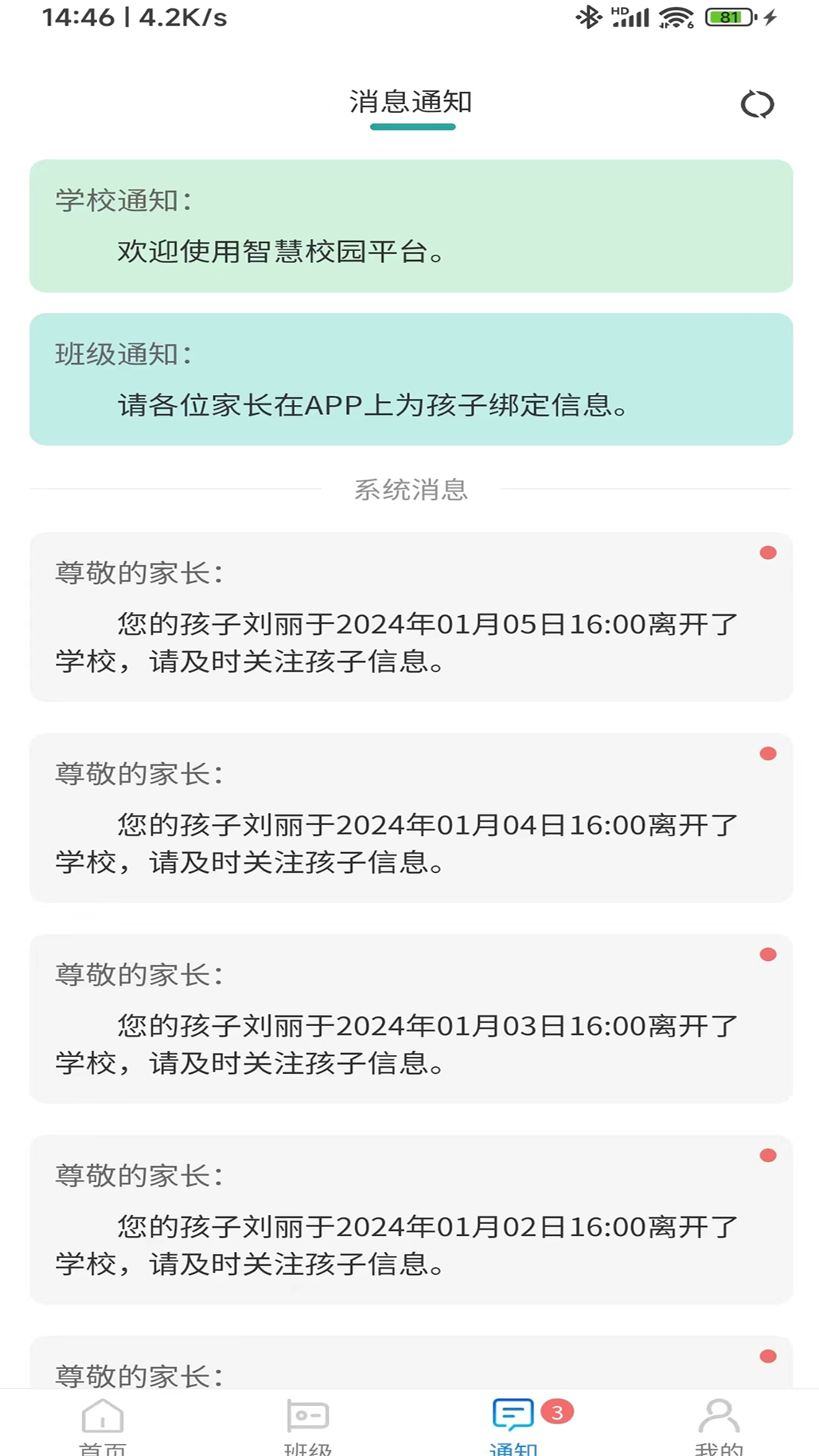Select the 消息通知 title tab
This screenshot has width=819, height=1456.
click(410, 104)
